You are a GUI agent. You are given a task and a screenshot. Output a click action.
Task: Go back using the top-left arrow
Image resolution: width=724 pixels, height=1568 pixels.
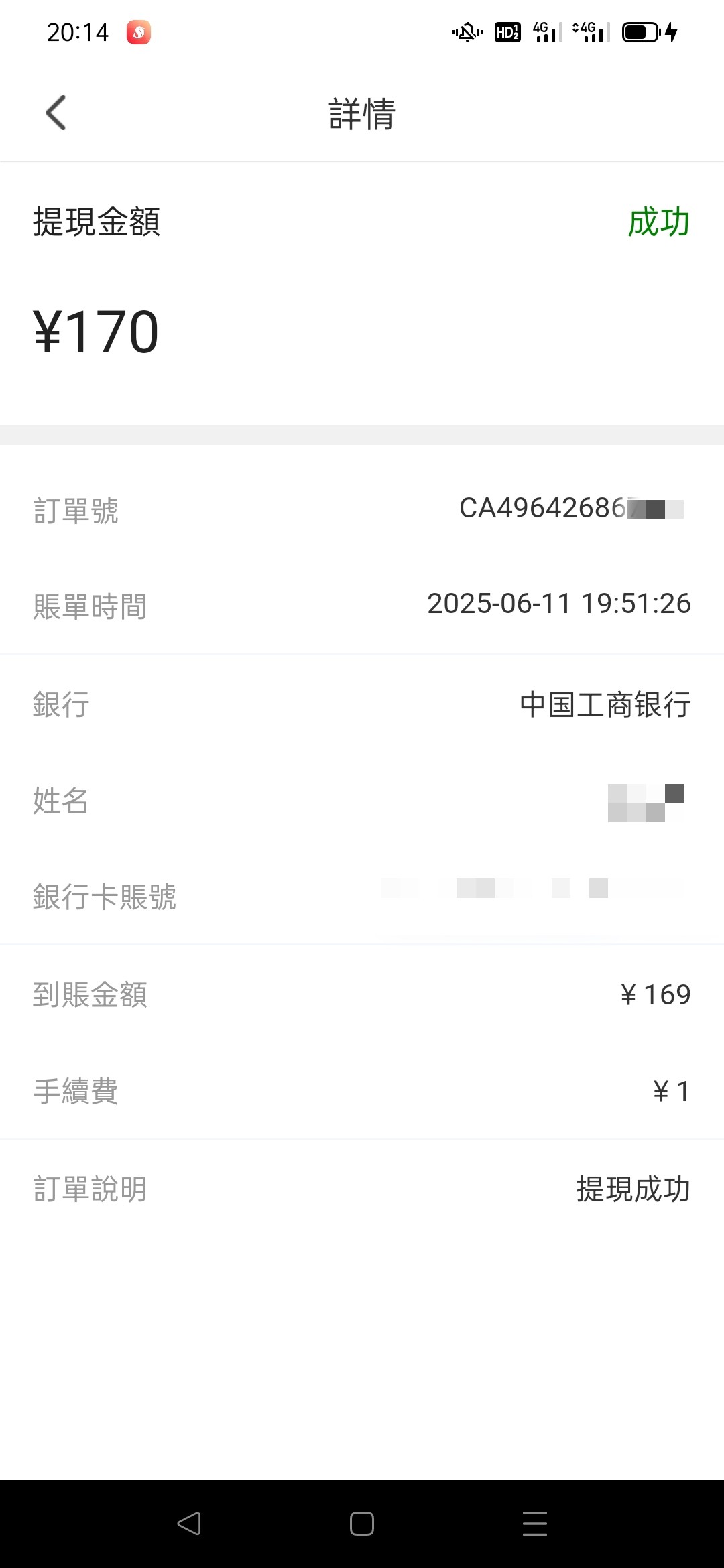click(56, 113)
